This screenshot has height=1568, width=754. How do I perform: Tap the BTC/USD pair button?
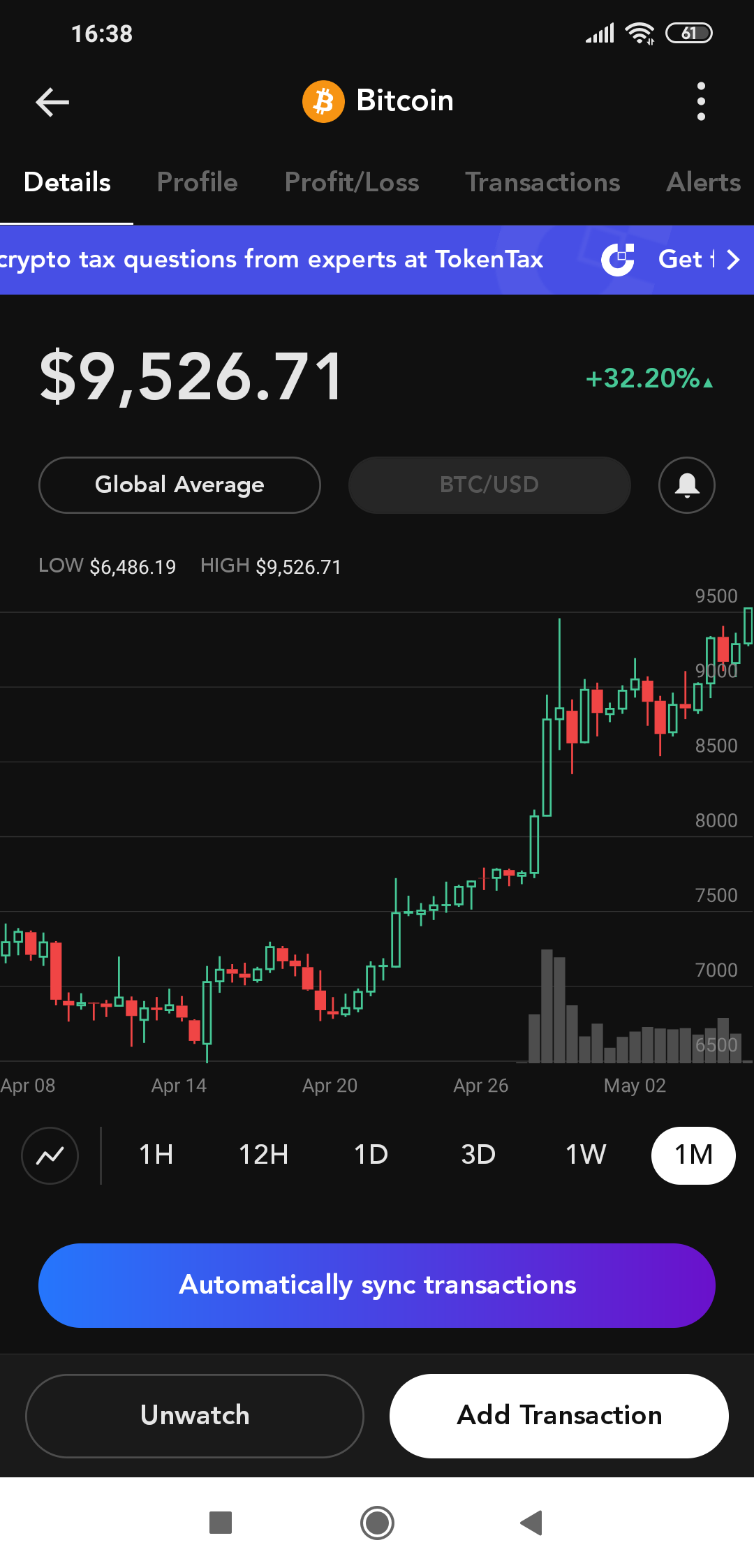tap(489, 485)
